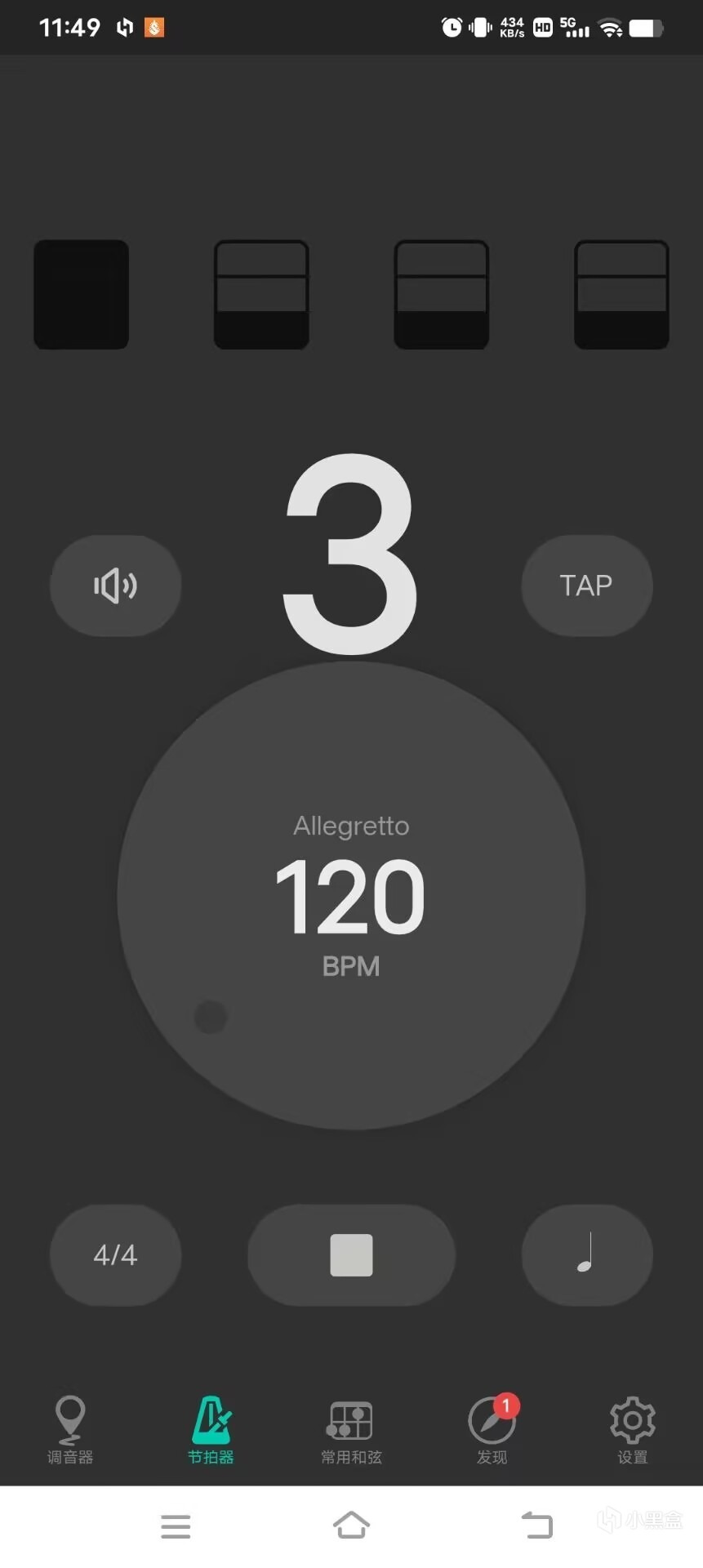Toggle the metronome sound speaker button
Image resolution: width=703 pixels, height=1568 pixels.
115,586
